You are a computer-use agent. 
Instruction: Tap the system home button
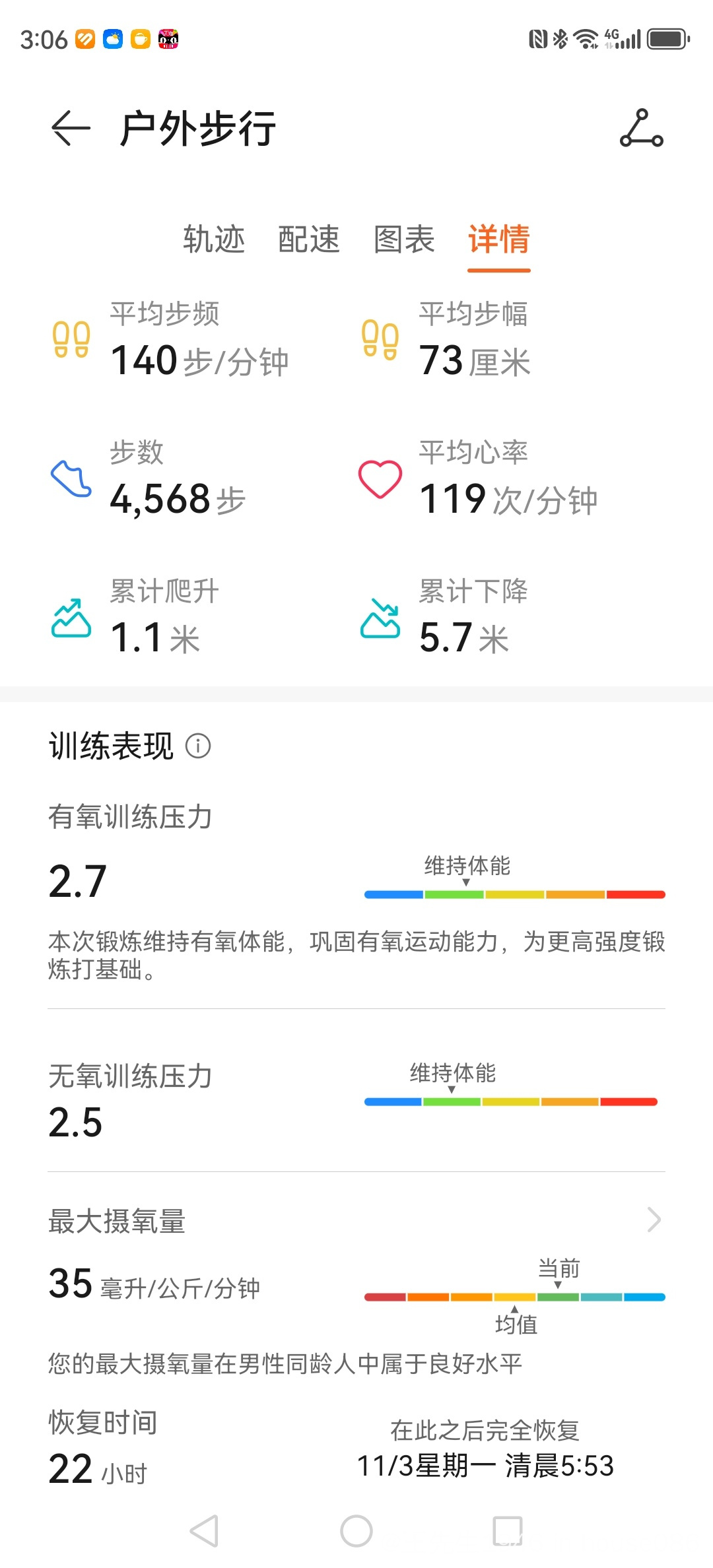click(x=356, y=1531)
